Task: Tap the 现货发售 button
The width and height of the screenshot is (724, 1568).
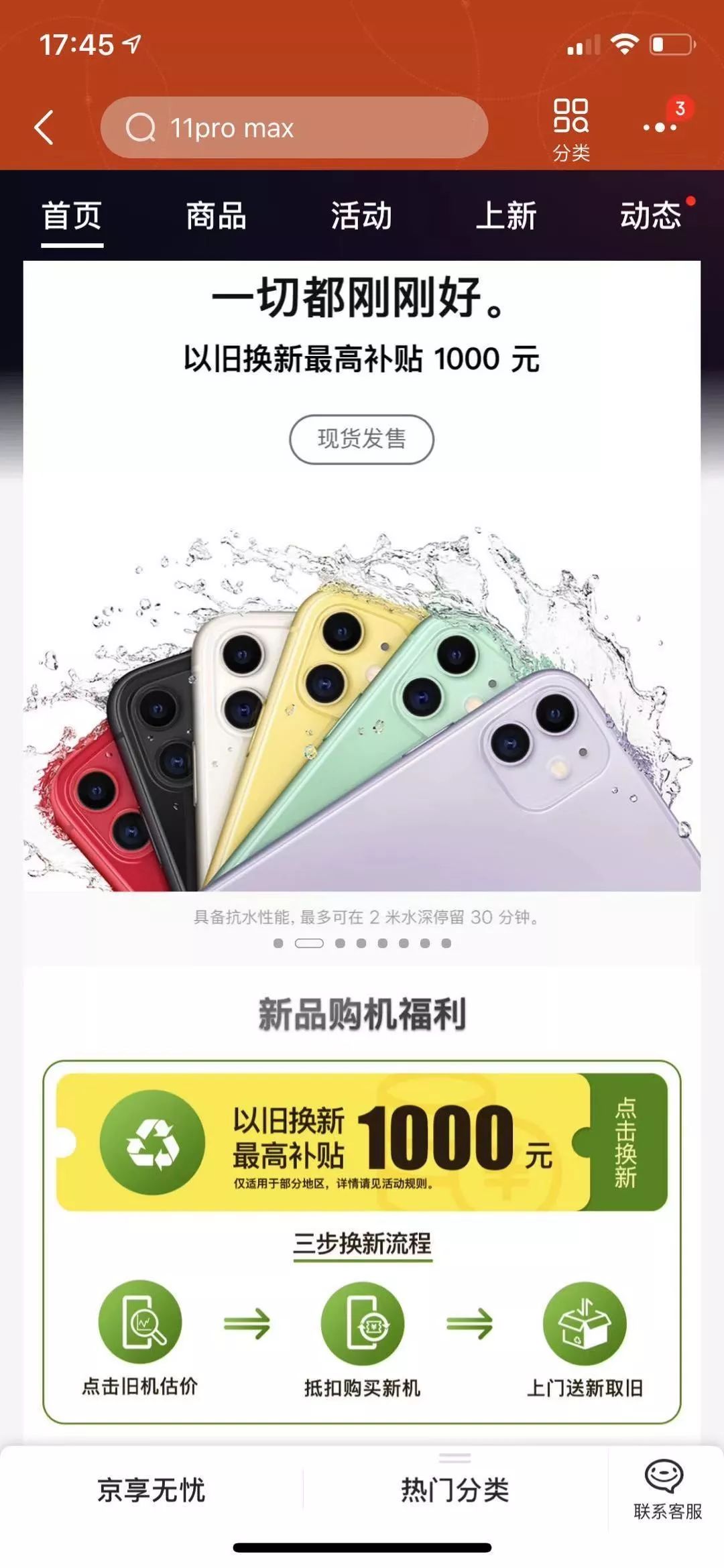Action: (x=361, y=439)
